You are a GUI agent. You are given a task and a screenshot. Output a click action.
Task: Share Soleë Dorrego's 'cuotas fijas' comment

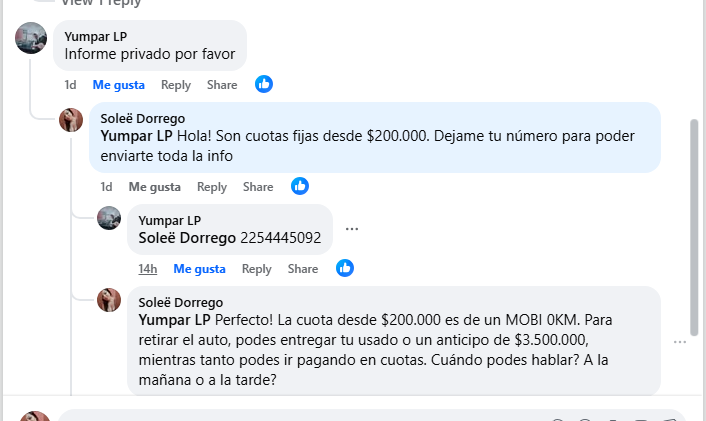coord(258,187)
